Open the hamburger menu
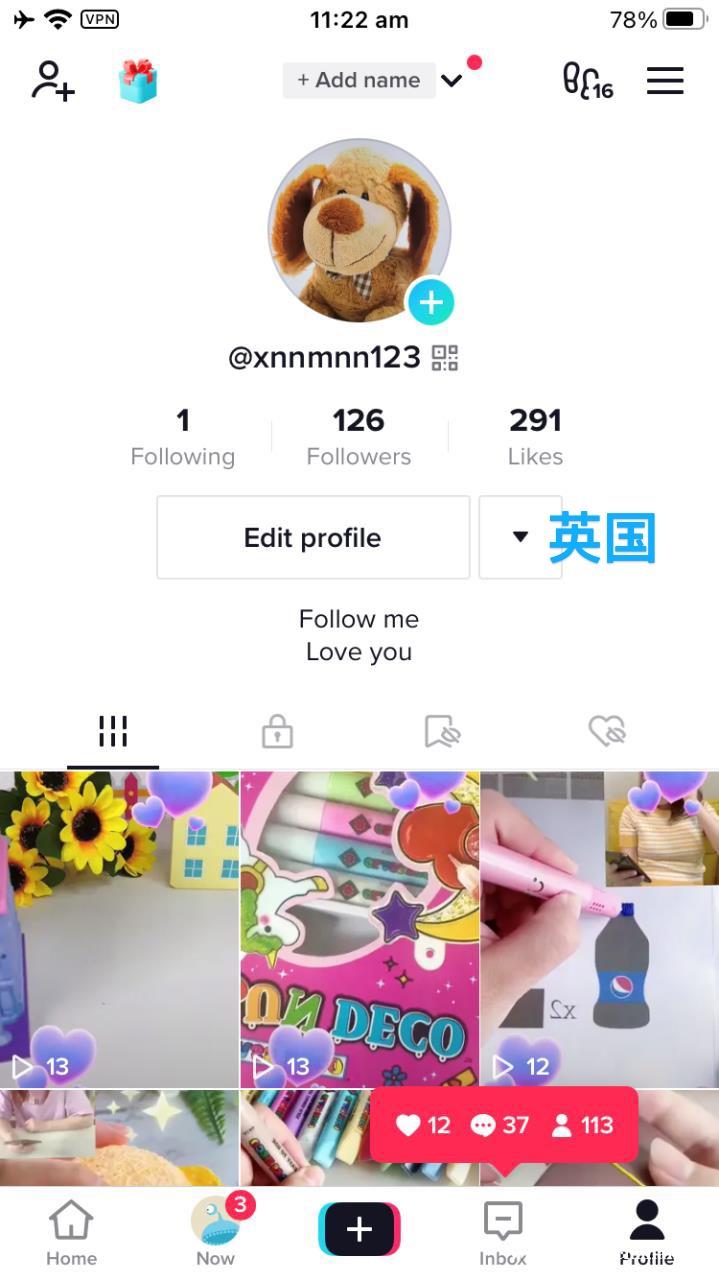Viewport: 719px width, 1280px height. [x=665, y=80]
